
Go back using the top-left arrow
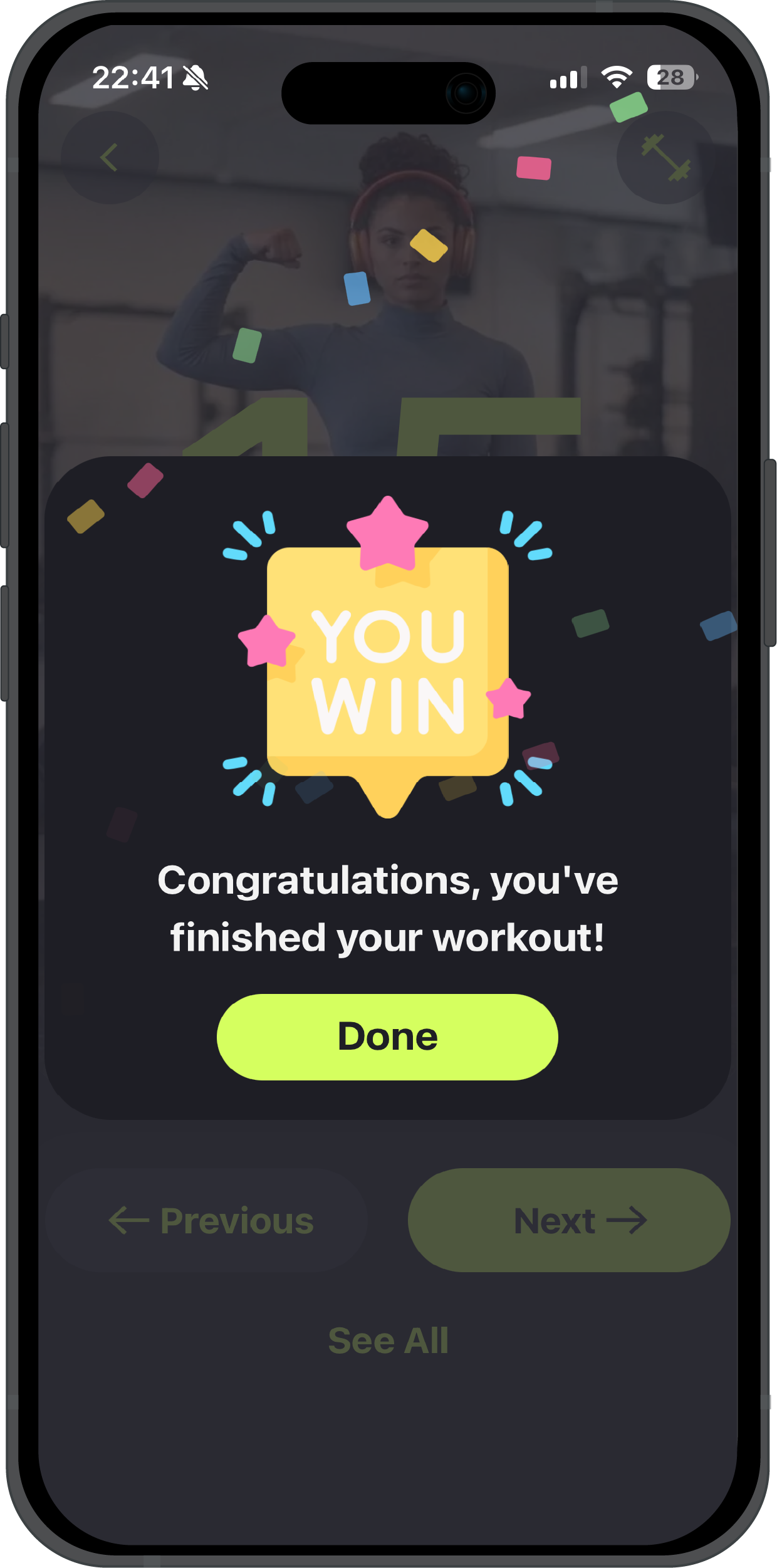point(110,157)
